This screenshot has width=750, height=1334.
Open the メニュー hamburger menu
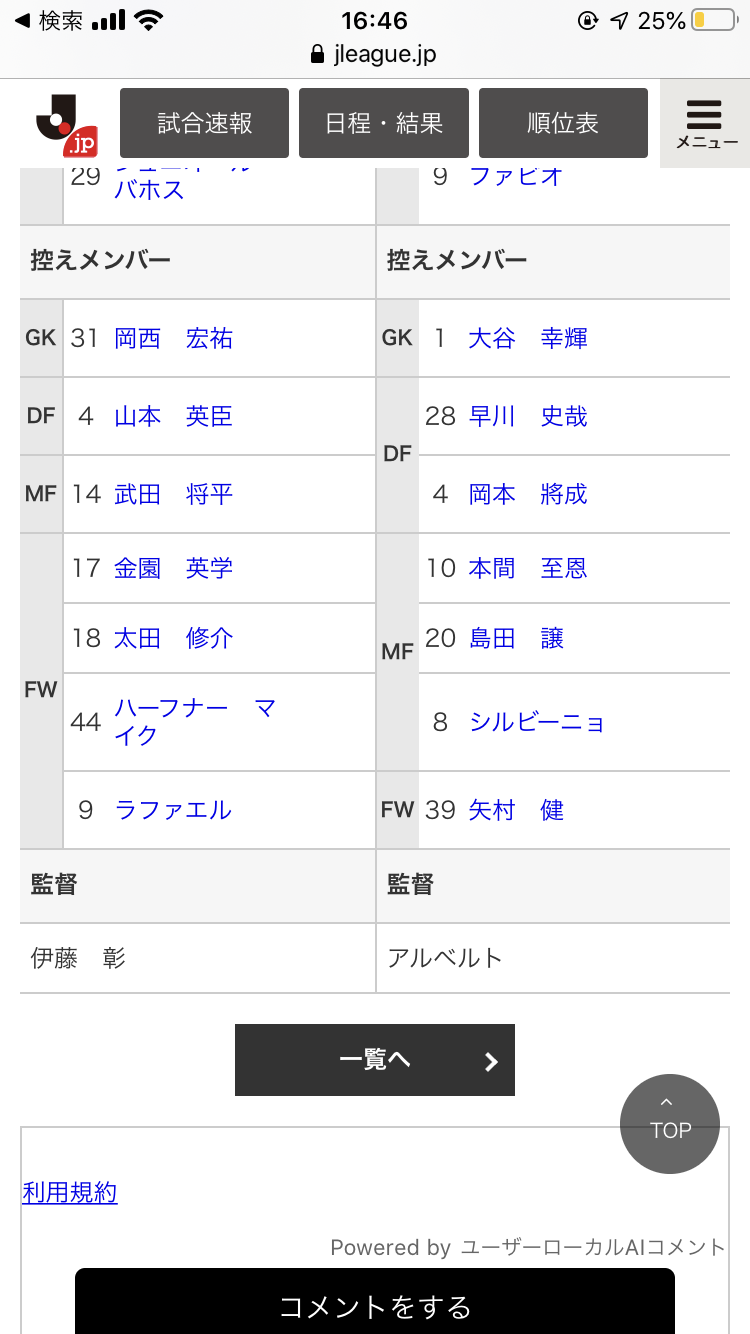[x=706, y=123]
